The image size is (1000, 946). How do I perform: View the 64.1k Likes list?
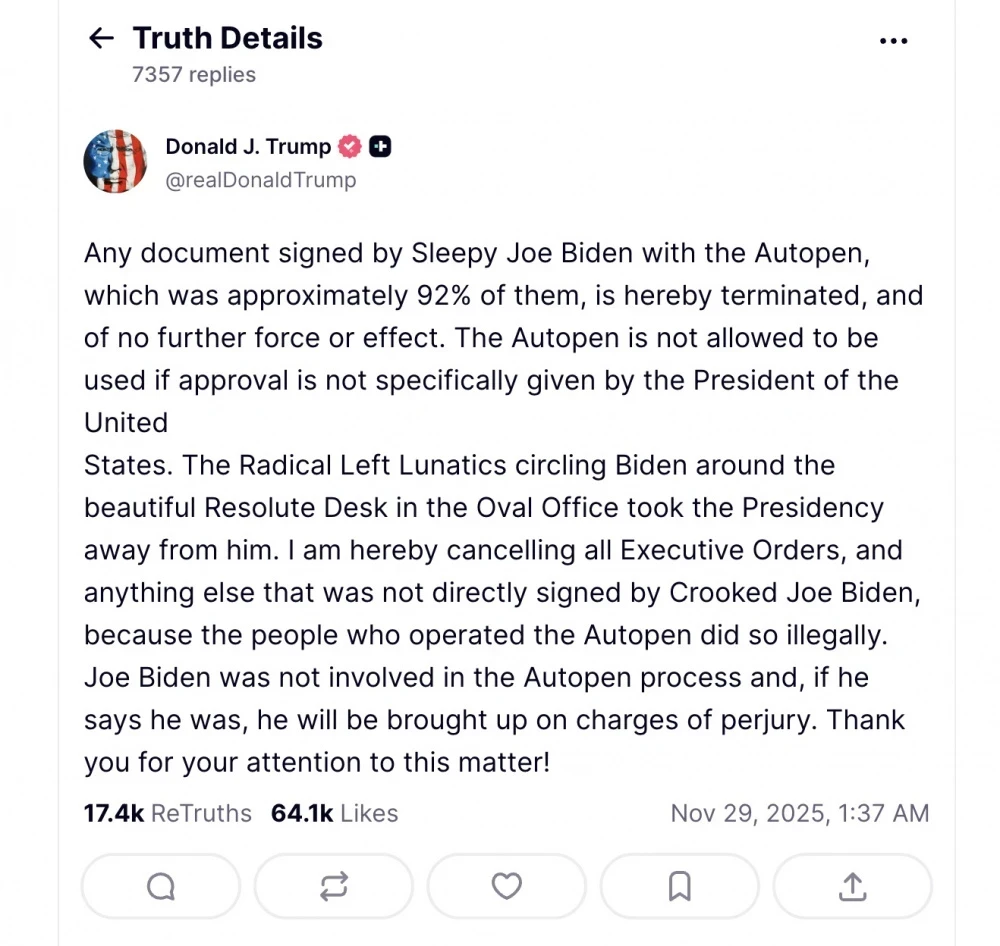[x=334, y=813]
